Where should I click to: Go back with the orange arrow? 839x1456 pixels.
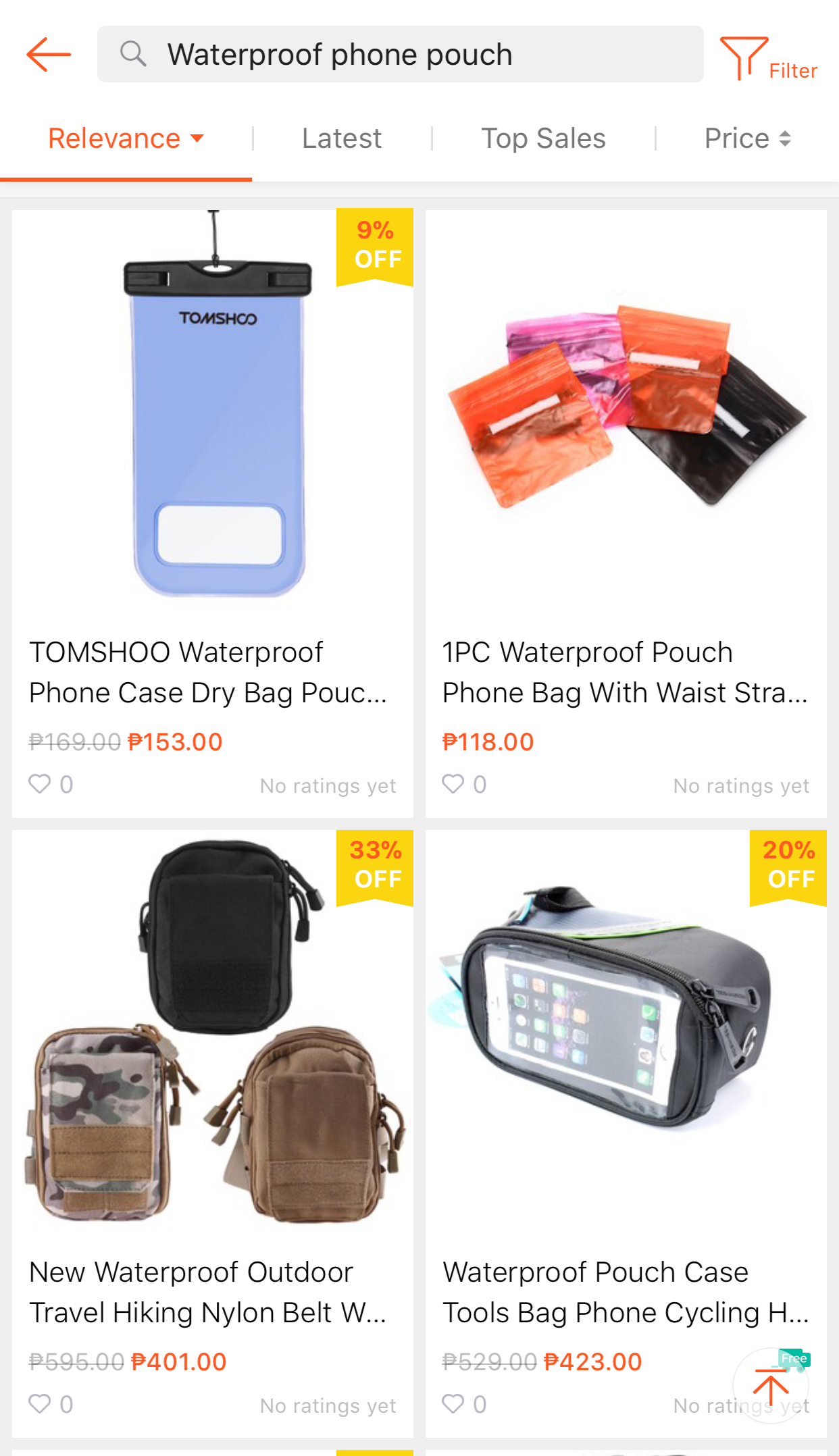[49, 54]
